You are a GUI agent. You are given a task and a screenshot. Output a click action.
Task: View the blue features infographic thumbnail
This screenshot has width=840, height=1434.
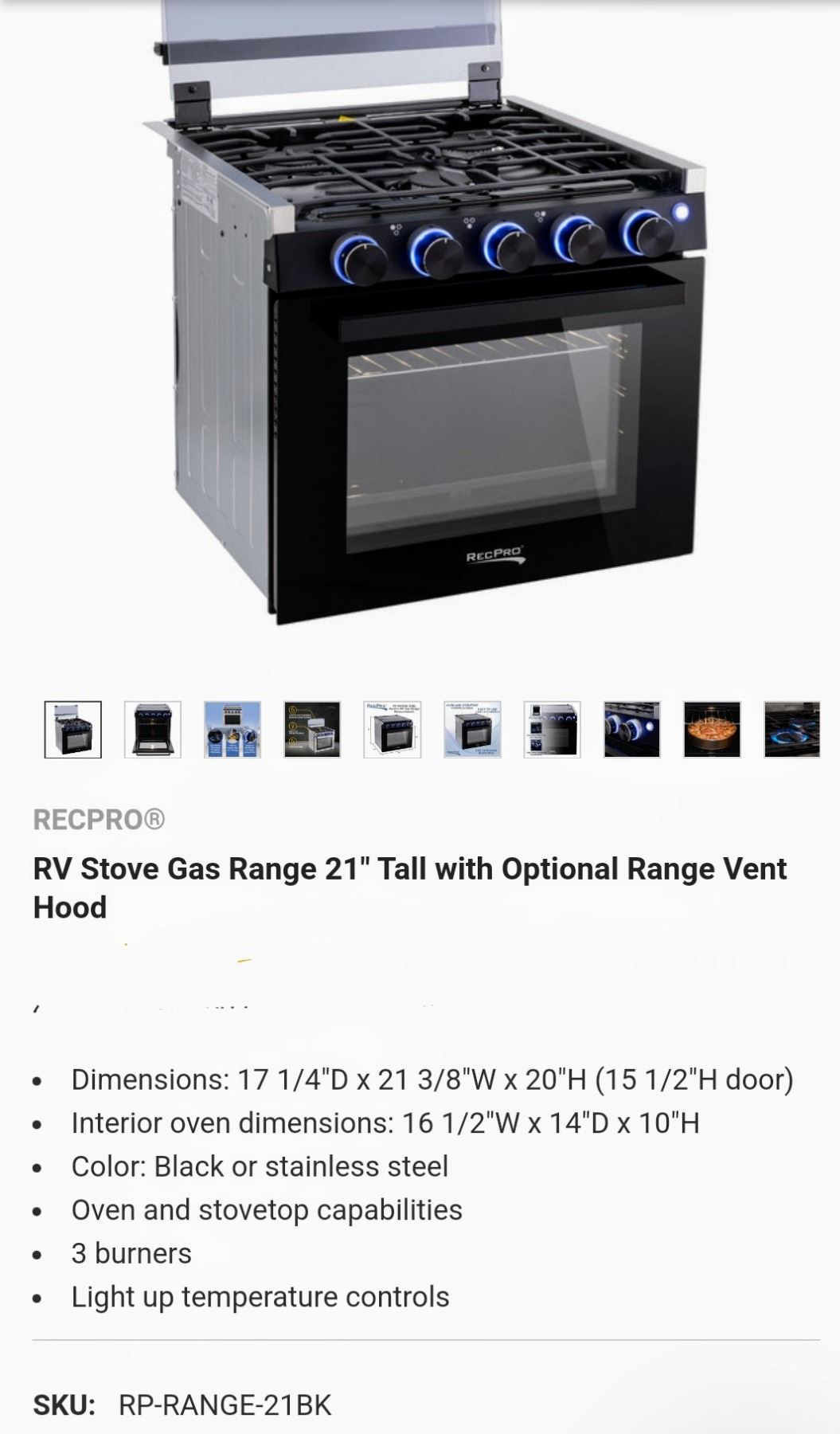tap(232, 729)
